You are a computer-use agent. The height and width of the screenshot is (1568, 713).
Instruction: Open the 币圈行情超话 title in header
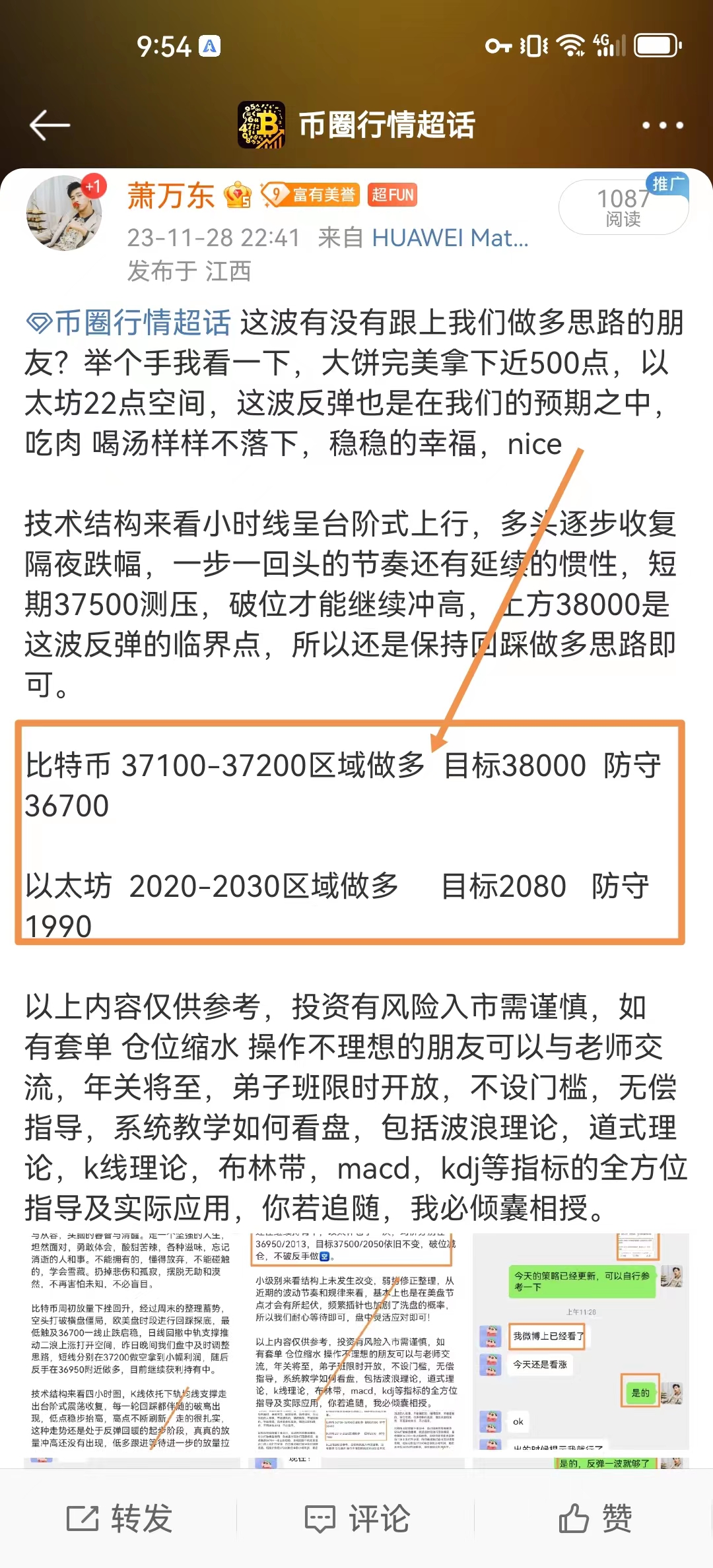tap(386, 125)
